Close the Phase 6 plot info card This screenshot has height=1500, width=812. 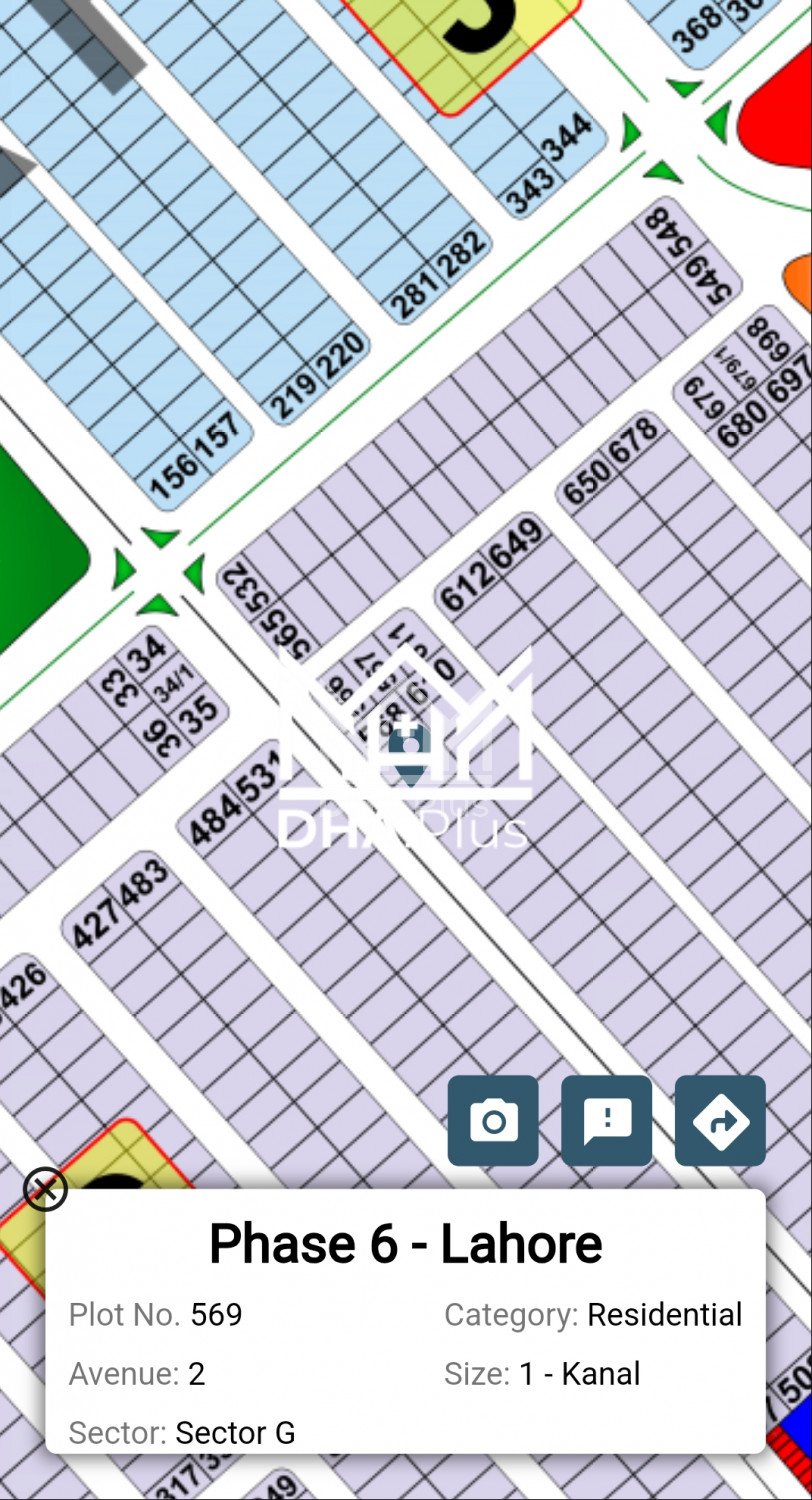45,1189
